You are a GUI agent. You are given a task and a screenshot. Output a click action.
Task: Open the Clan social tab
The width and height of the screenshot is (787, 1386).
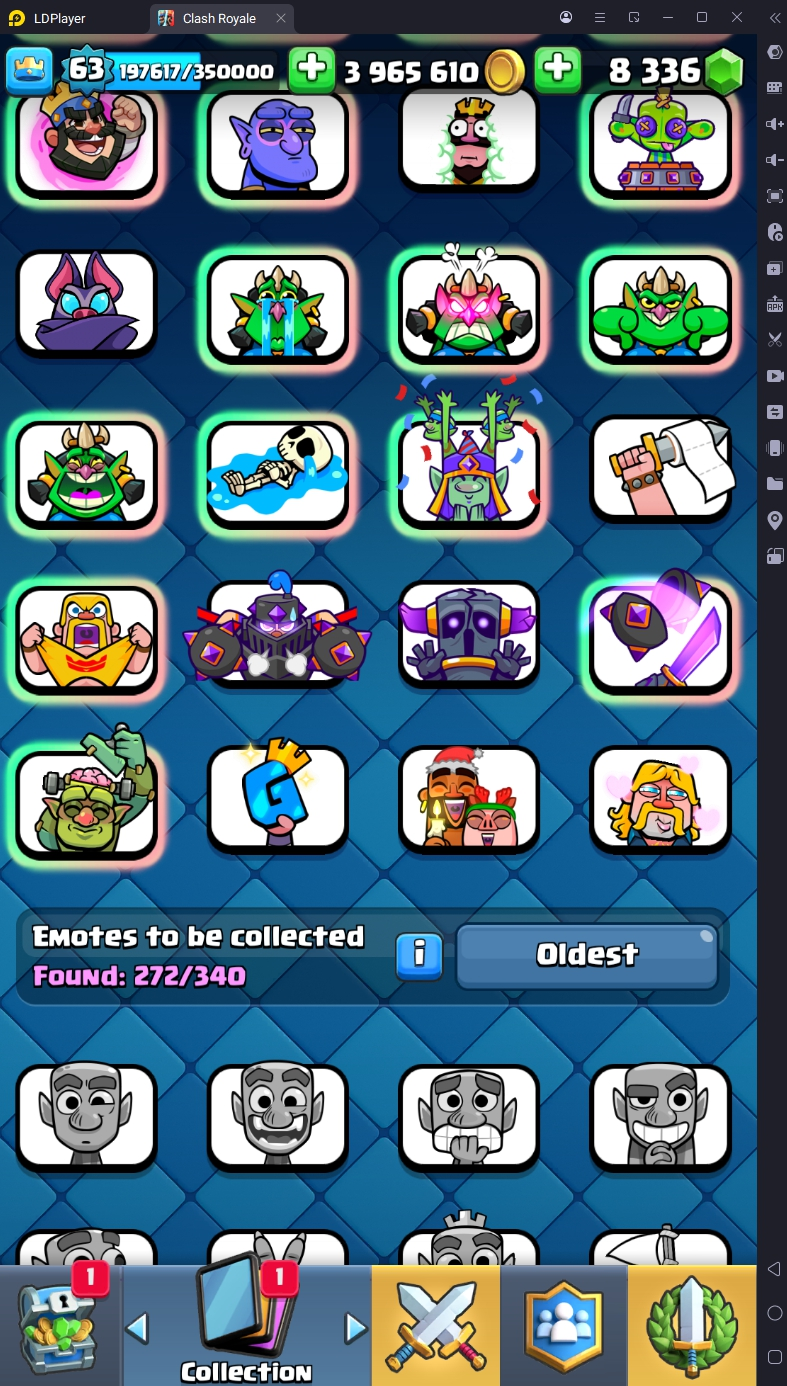click(563, 1325)
